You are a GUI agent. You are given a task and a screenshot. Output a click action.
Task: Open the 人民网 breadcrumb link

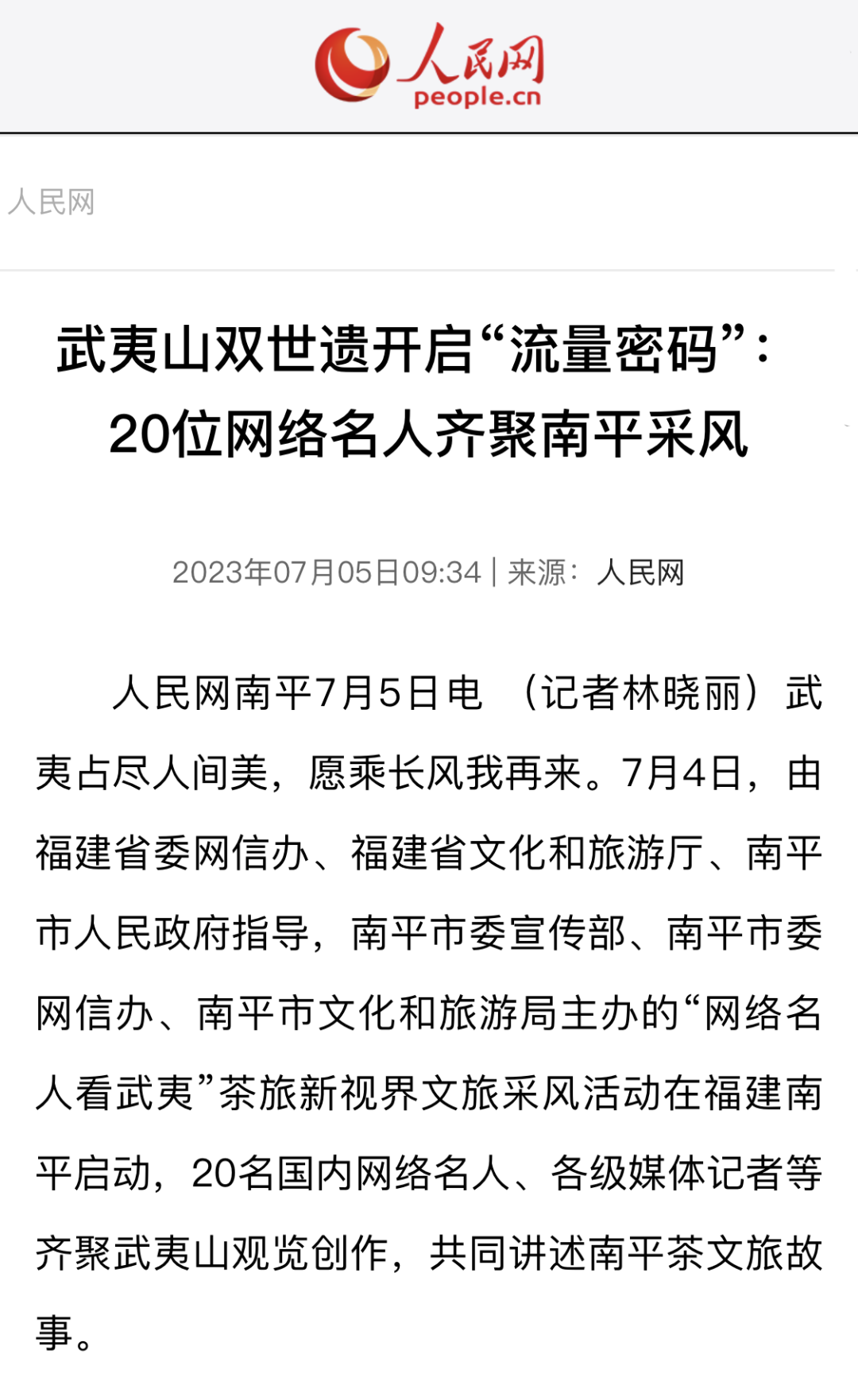coord(52,202)
